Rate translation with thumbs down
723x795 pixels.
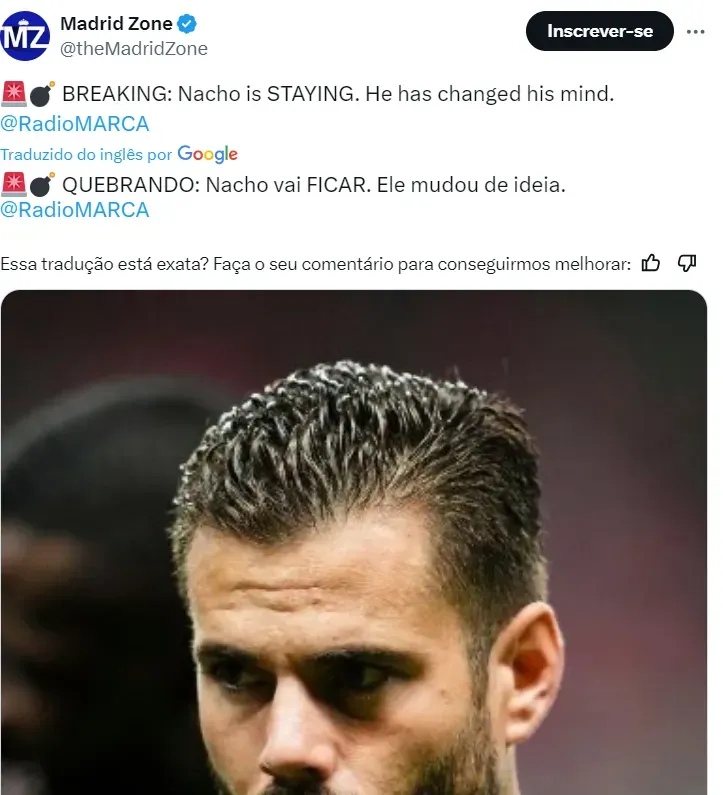(687, 263)
